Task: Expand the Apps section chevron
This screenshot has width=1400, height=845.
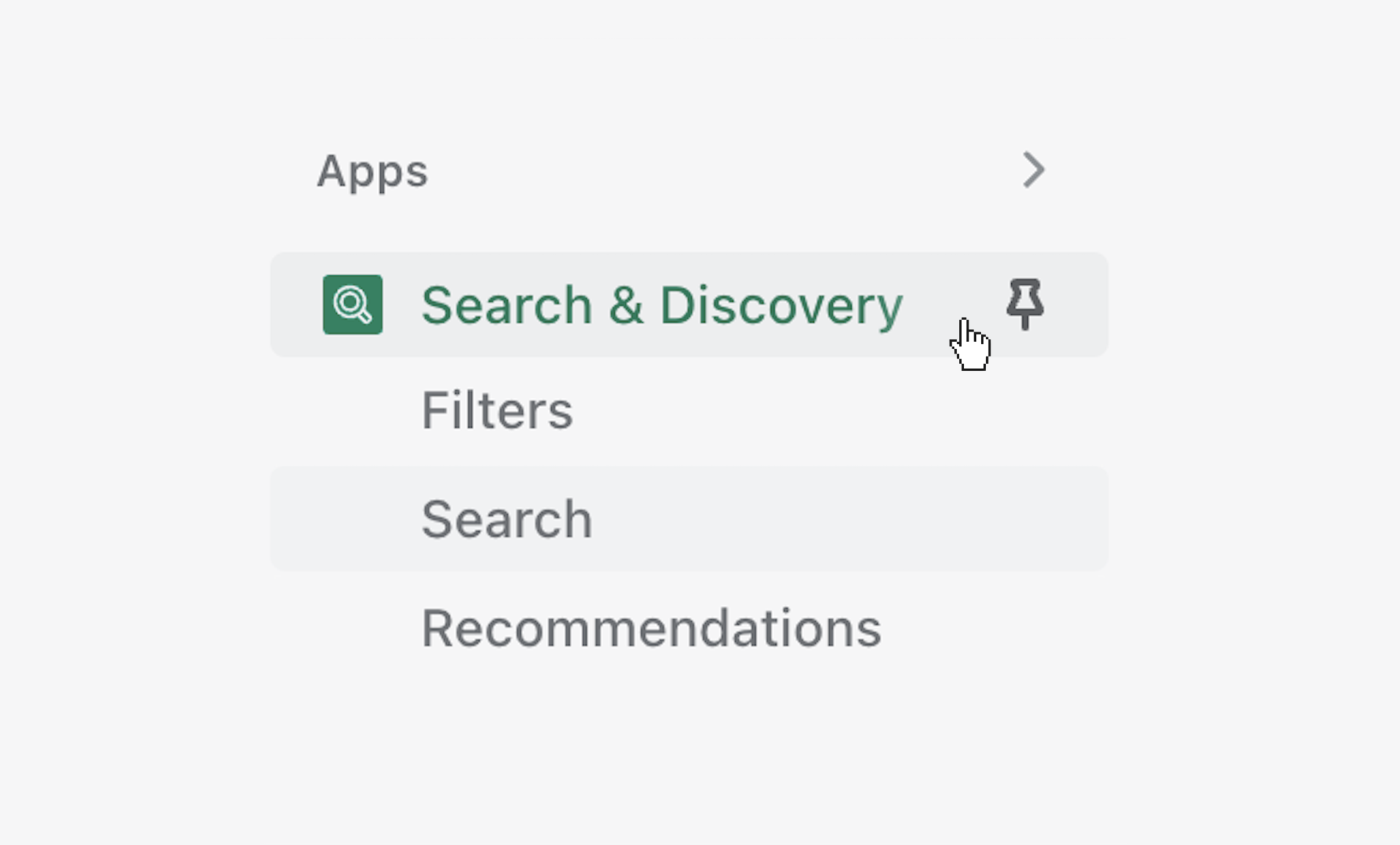Action: coord(1033,170)
